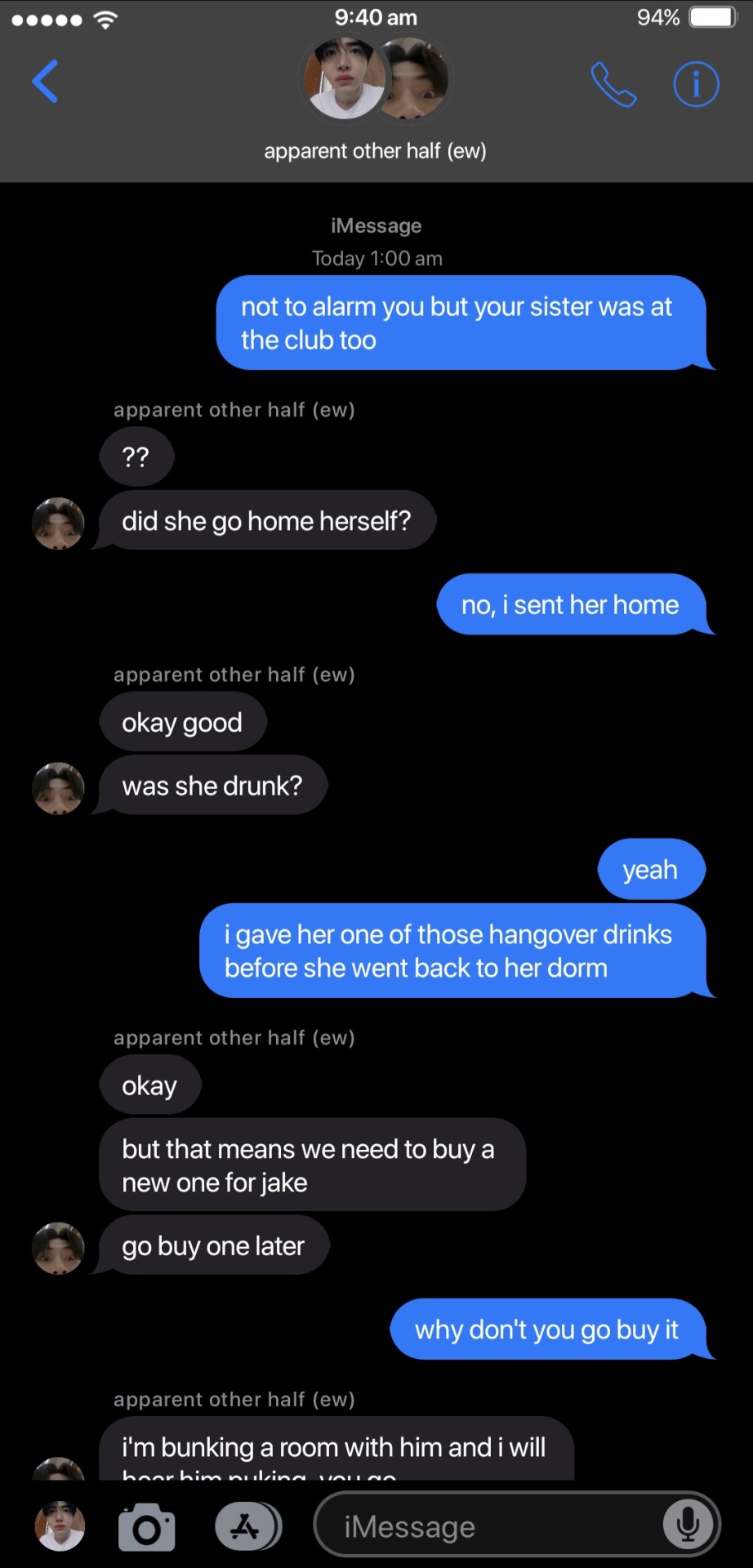The width and height of the screenshot is (753, 1568).
Task: Start a voice call with this contact
Action: pos(613,84)
